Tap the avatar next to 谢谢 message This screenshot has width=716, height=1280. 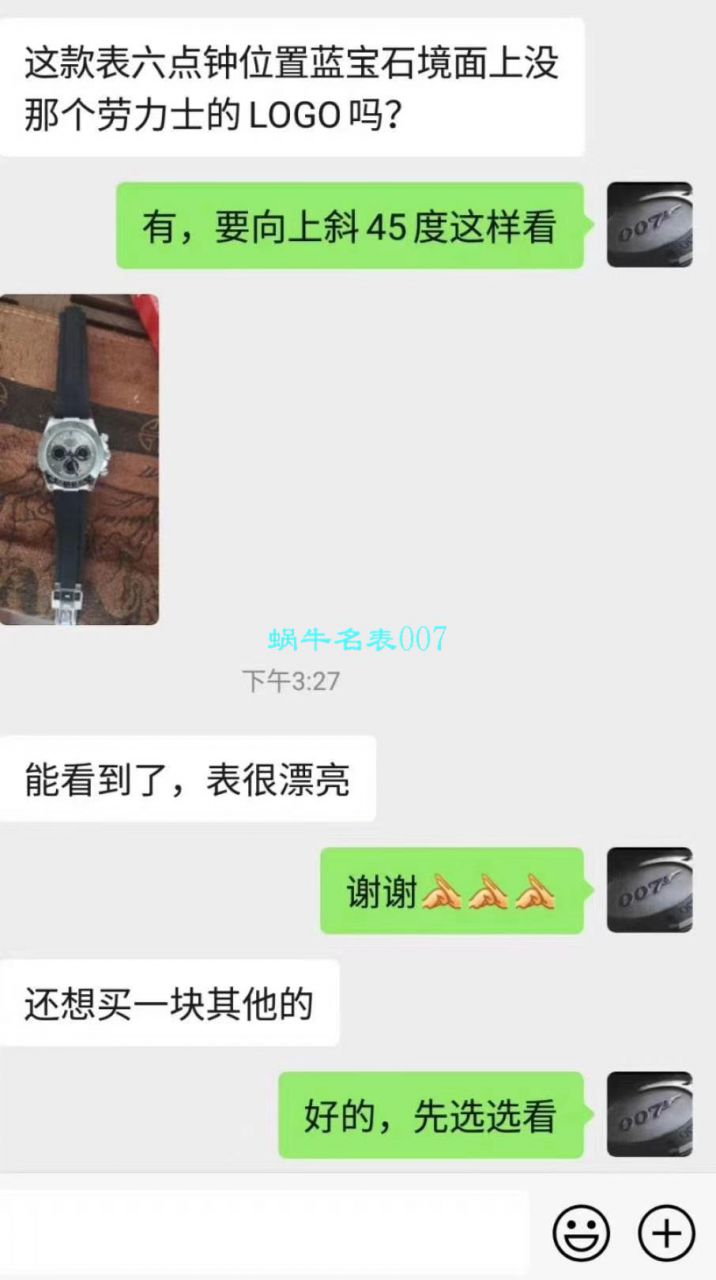tap(649, 890)
